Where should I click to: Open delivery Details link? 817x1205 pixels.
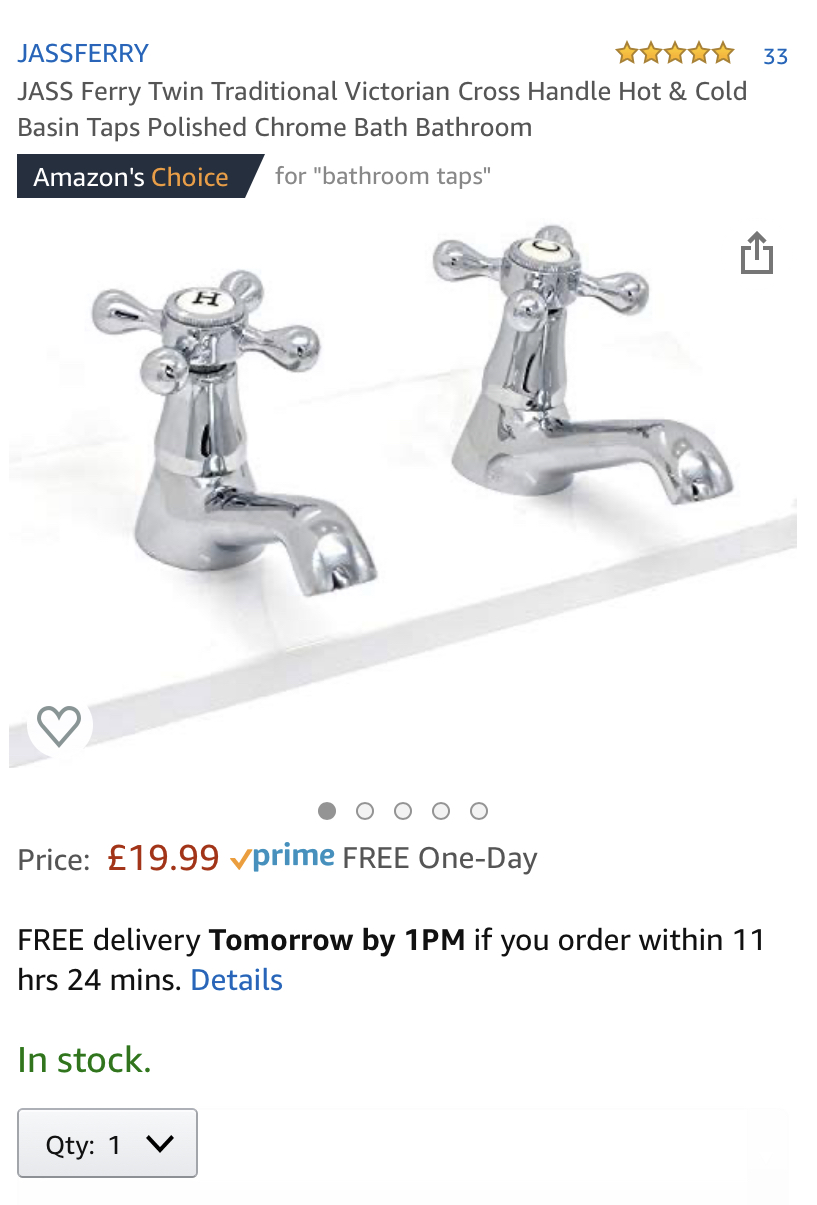click(x=236, y=980)
